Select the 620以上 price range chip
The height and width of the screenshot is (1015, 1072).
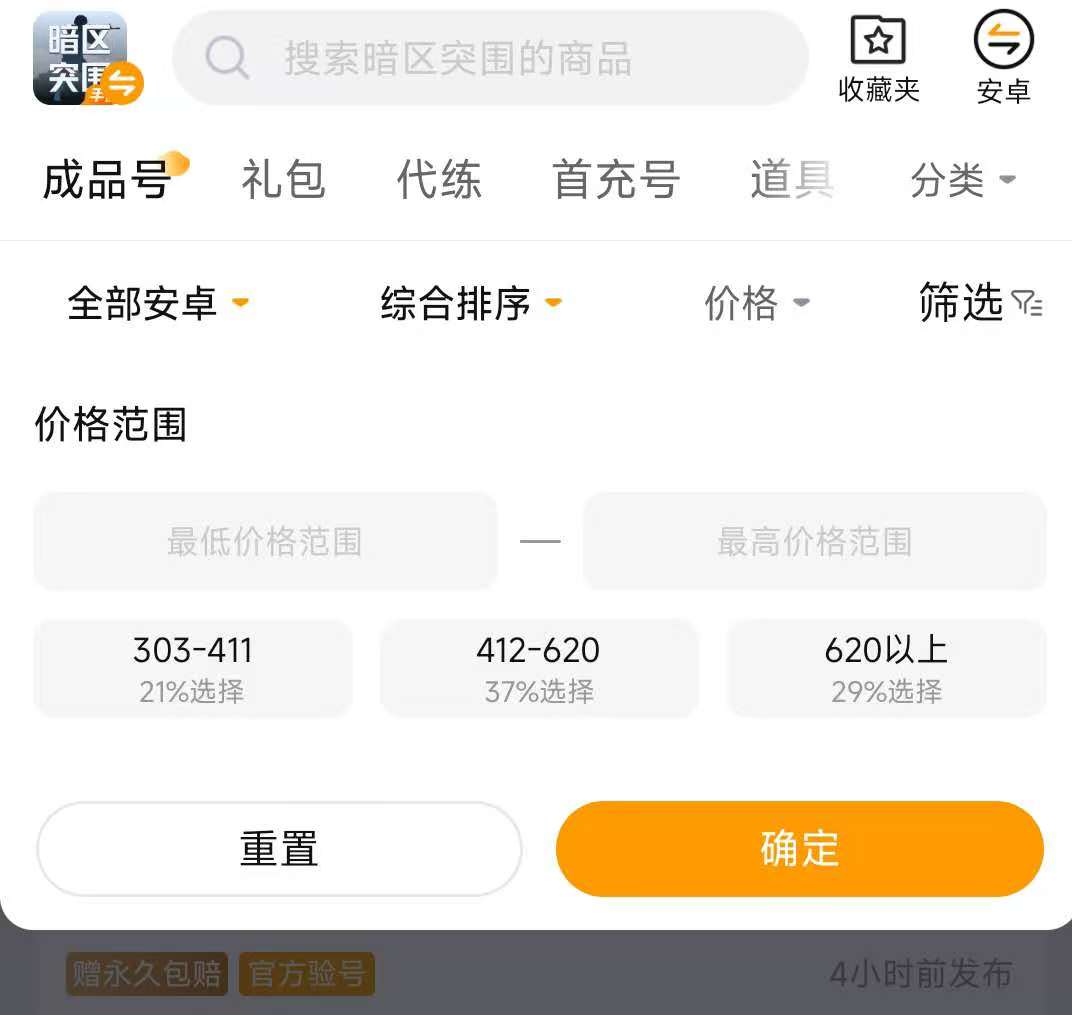886,668
